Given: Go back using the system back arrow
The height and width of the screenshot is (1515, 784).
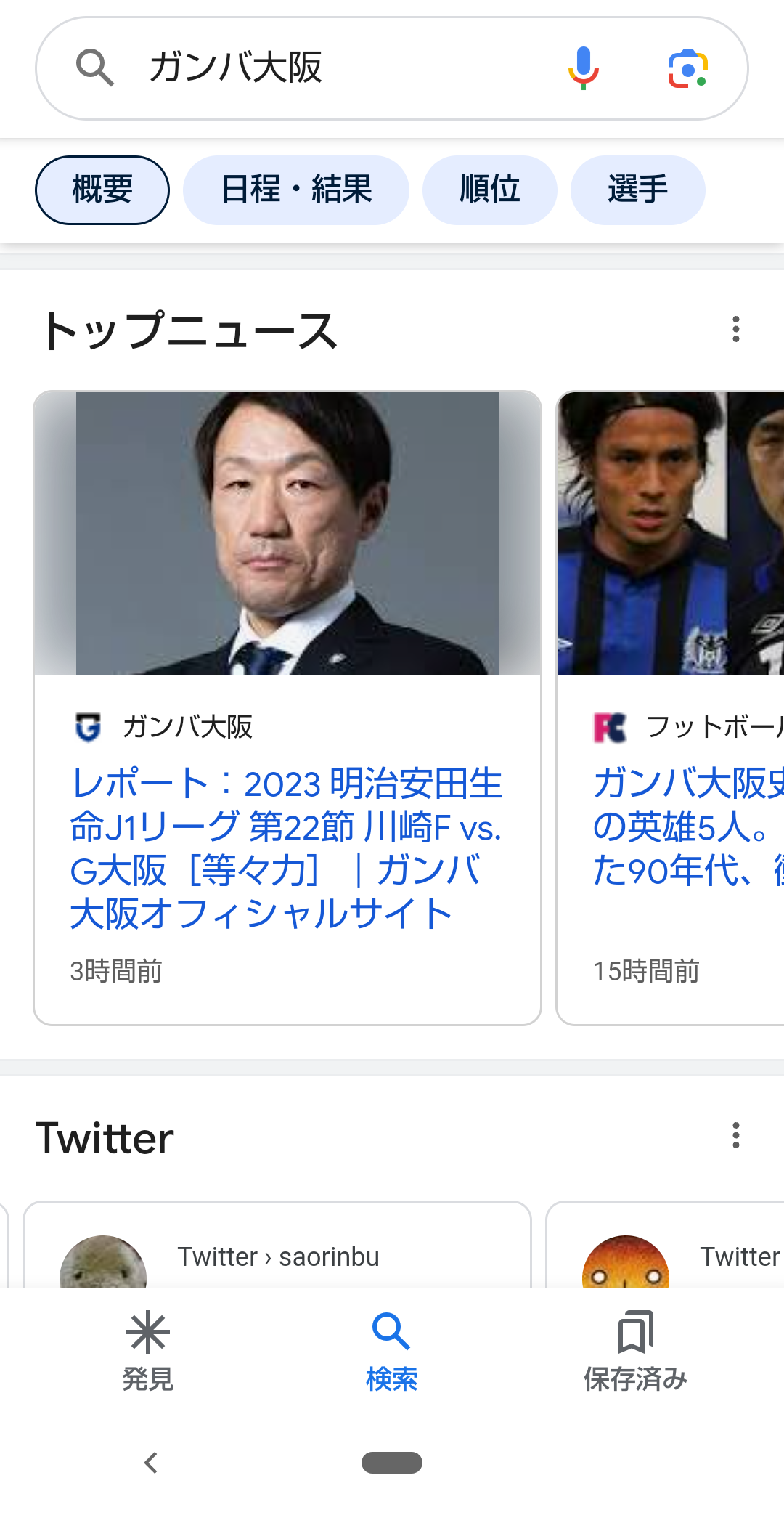Looking at the screenshot, I should tap(151, 1462).
